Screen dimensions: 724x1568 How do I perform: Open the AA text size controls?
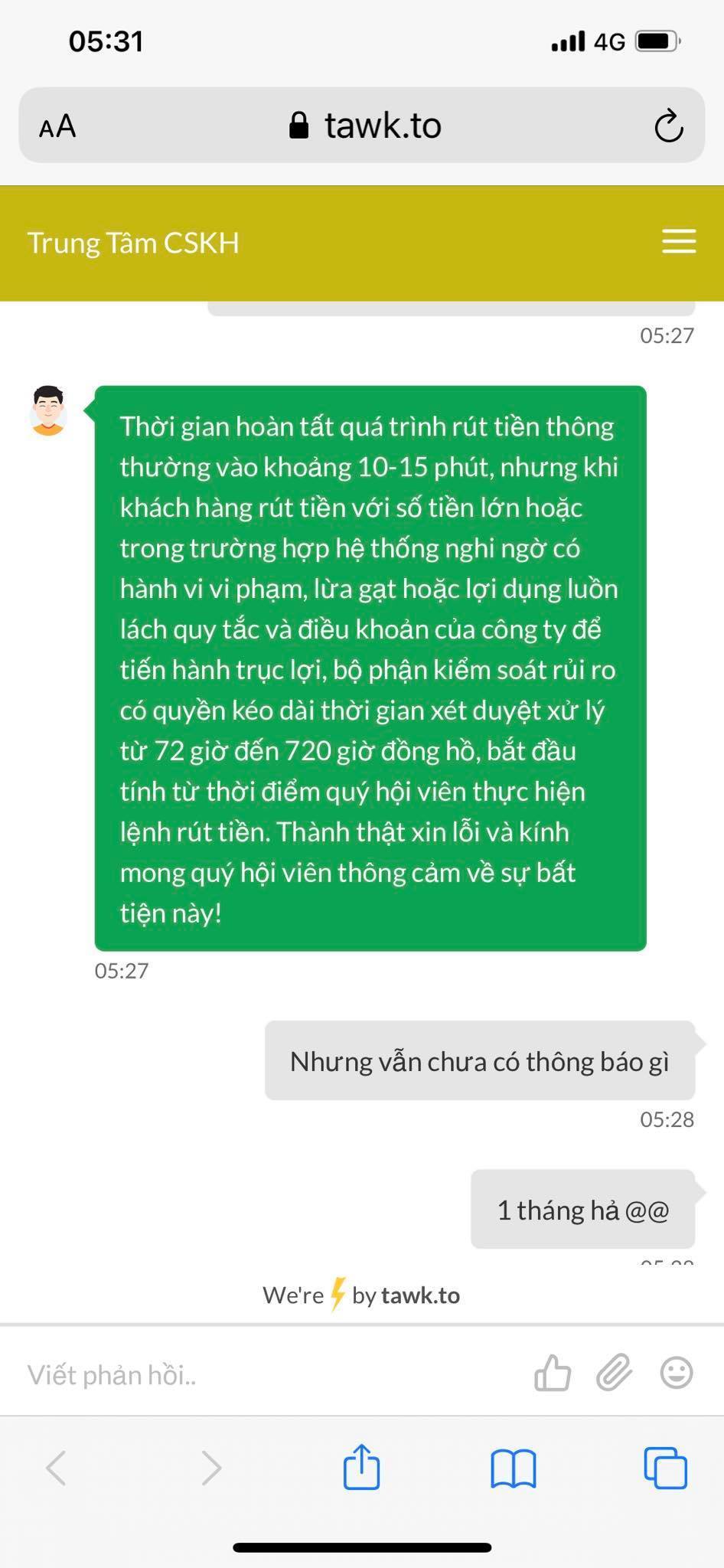tap(57, 125)
